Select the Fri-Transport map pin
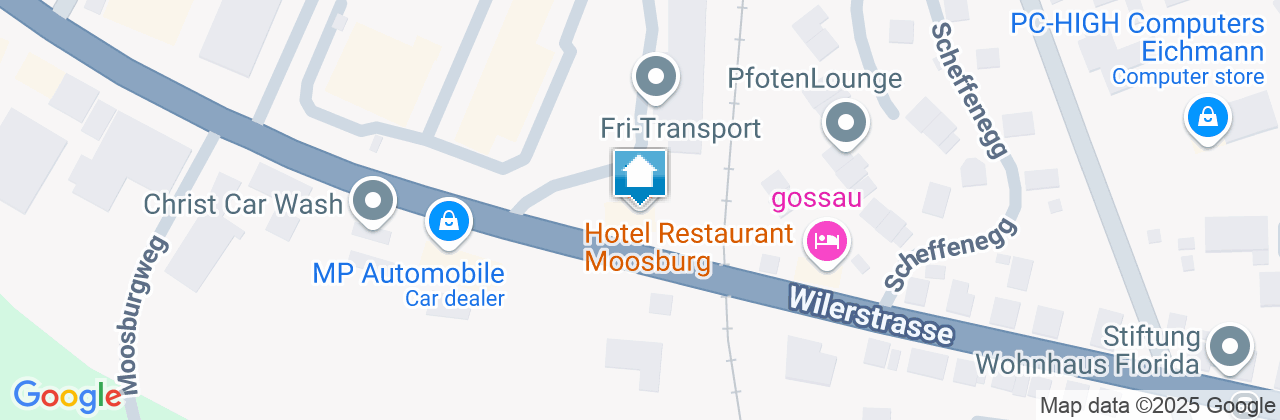Screen dimensions: 1280x420 click(656, 77)
